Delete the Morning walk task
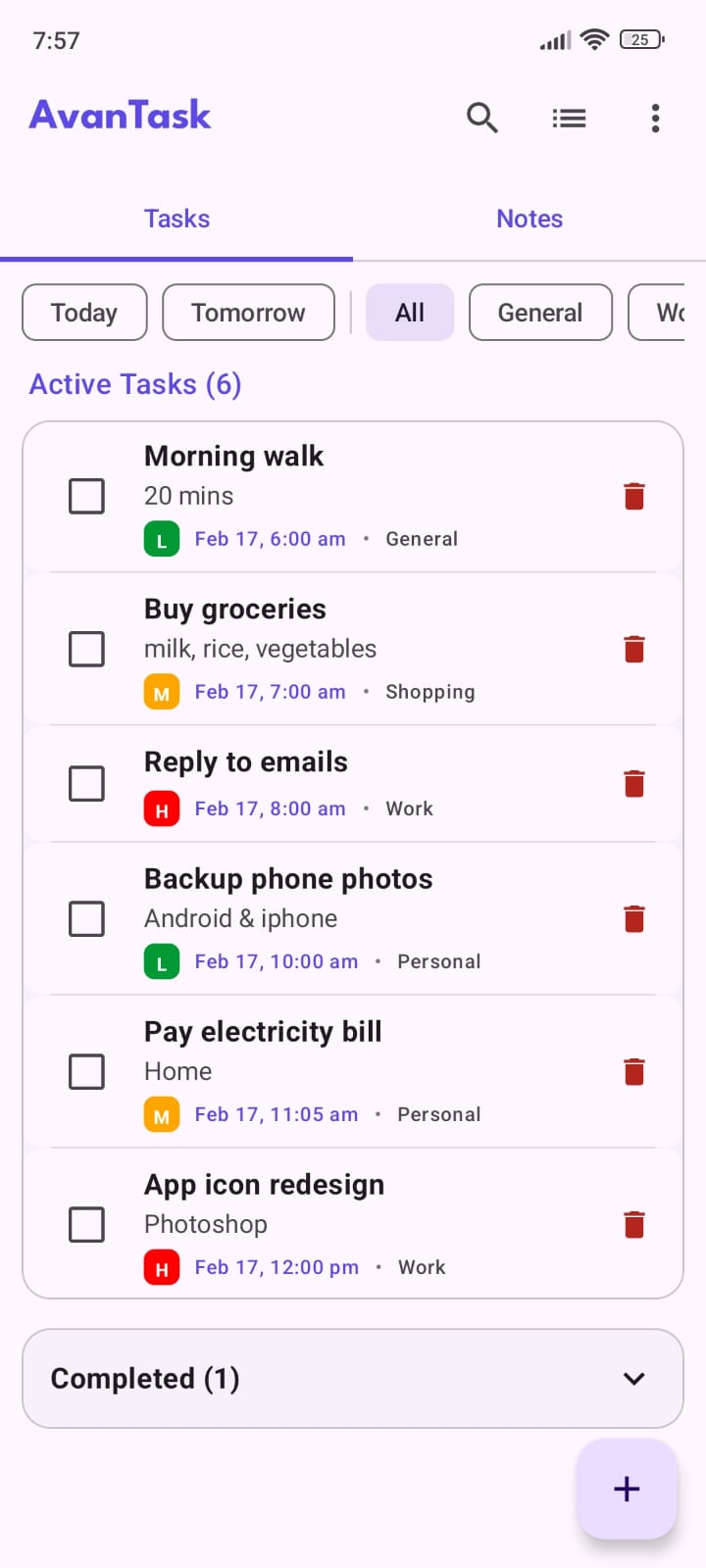Viewport: 706px width, 1568px height. coord(634,496)
